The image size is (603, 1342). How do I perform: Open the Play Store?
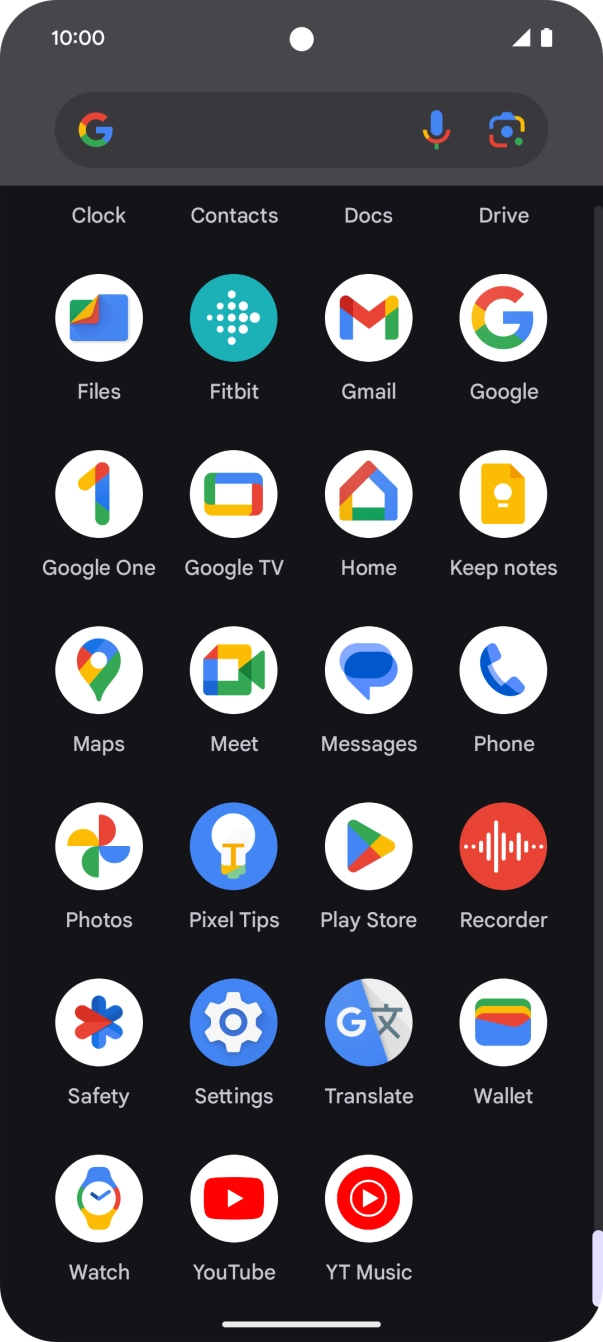coord(369,846)
